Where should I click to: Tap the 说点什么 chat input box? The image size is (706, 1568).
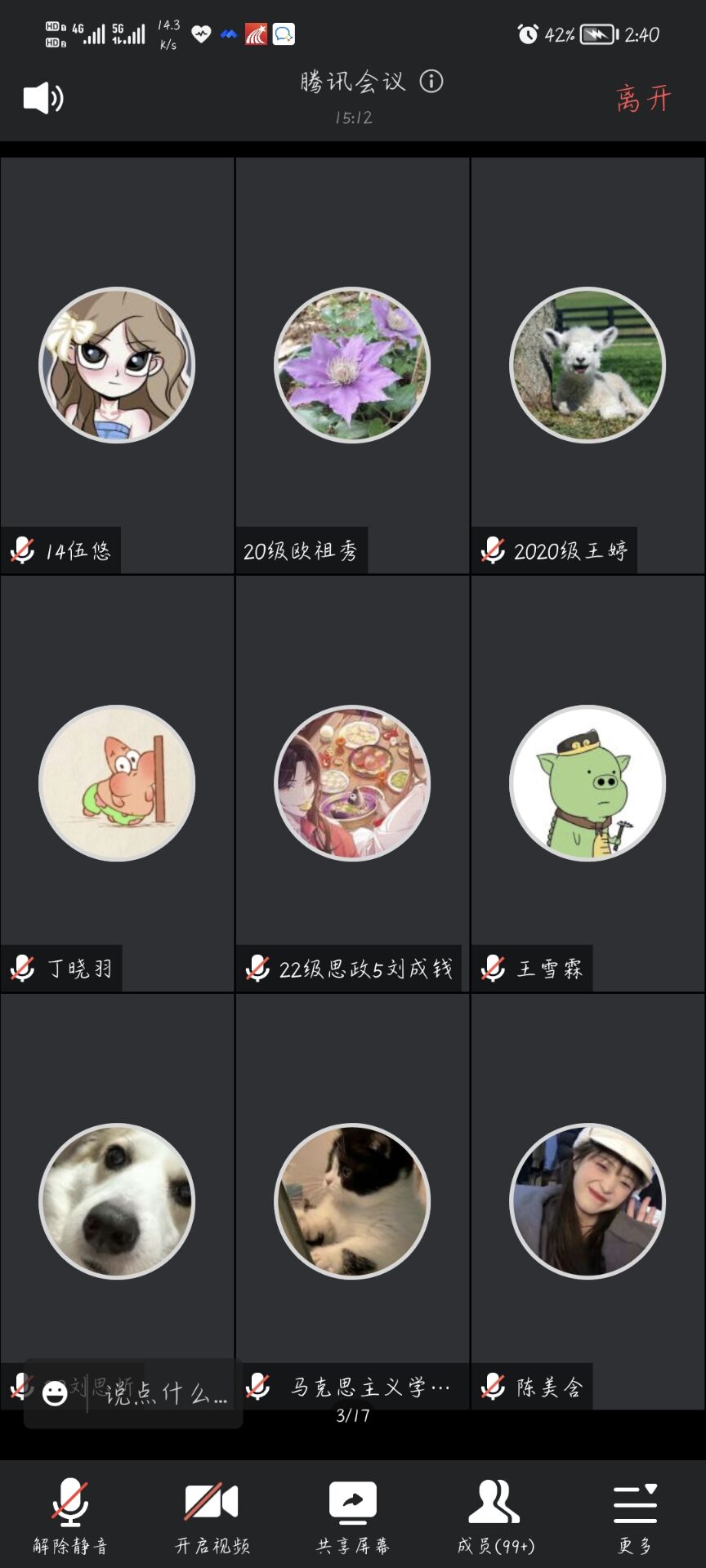[x=163, y=1393]
